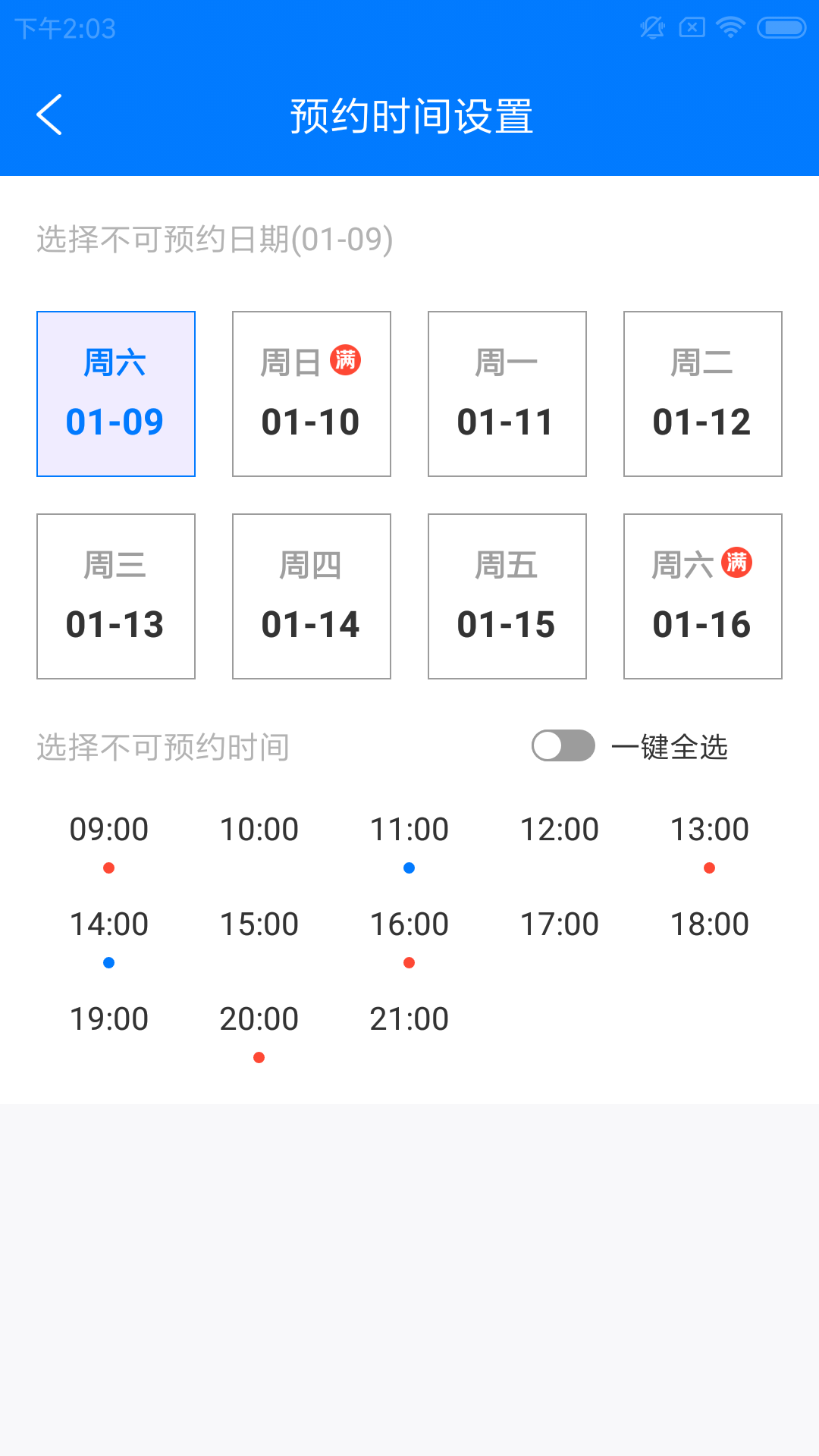Tap the 14:00 time slot
The width and height of the screenshot is (819, 1456).
(108, 924)
